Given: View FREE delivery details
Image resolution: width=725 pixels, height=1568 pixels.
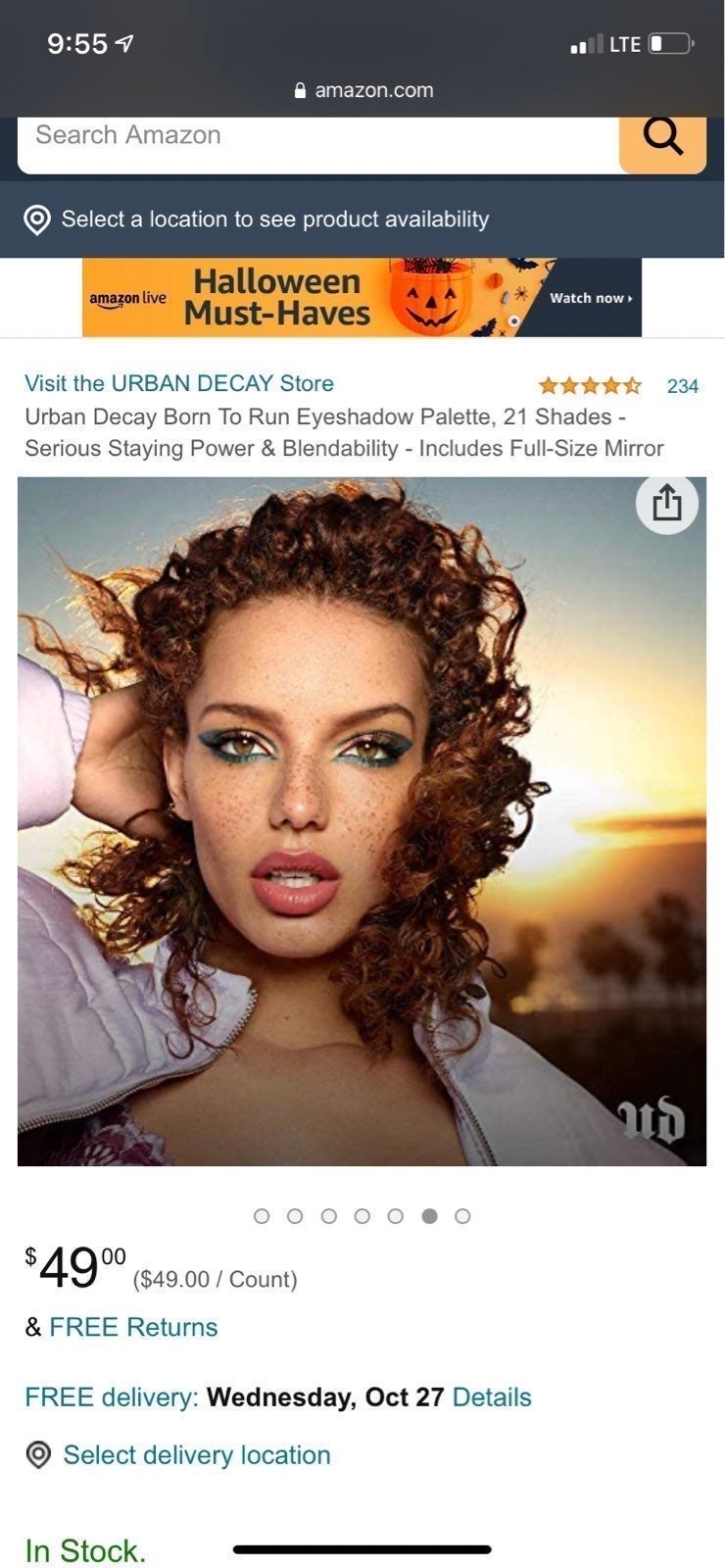Looking at the screenshot, I should (492, 1397).
